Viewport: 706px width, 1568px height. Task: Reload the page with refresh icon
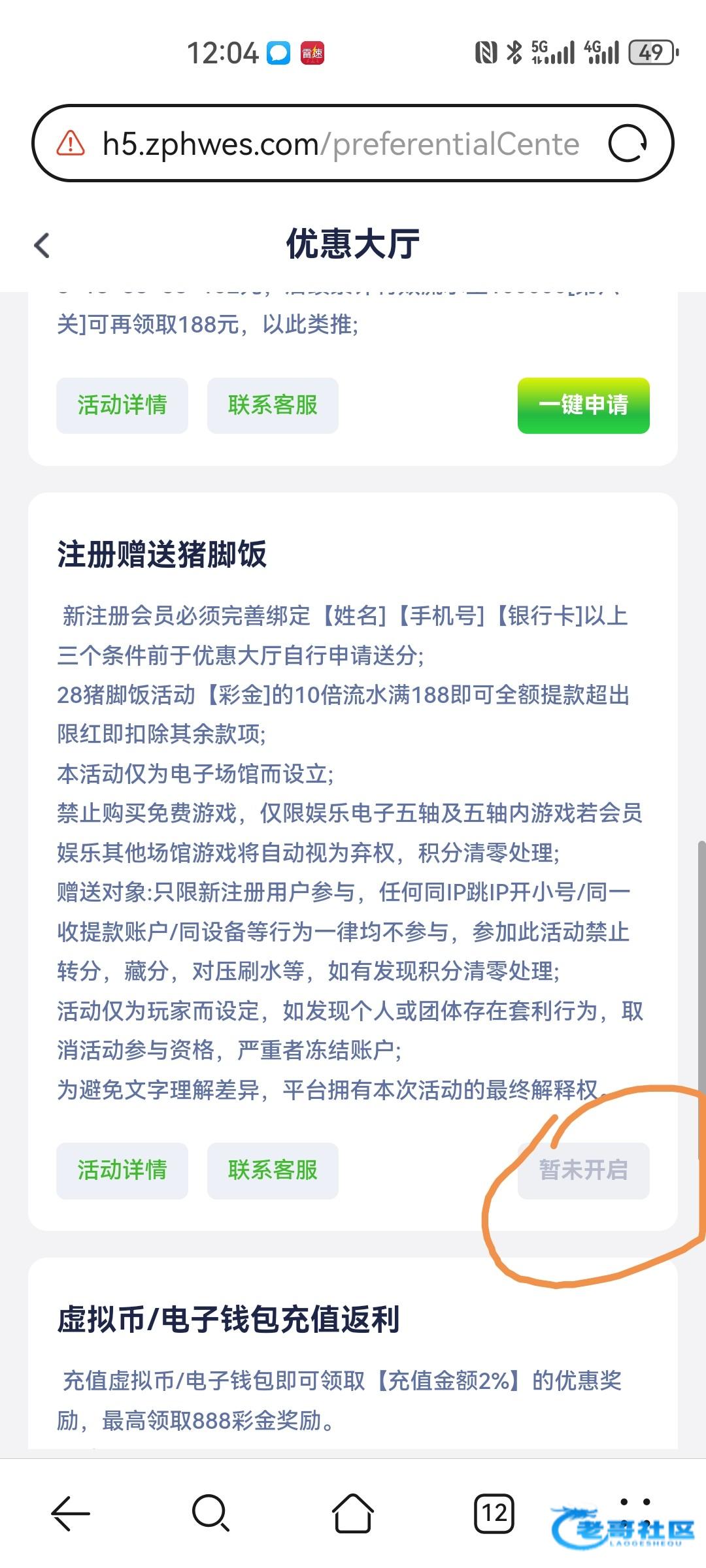pyautogui.click(x=627, y=144)
